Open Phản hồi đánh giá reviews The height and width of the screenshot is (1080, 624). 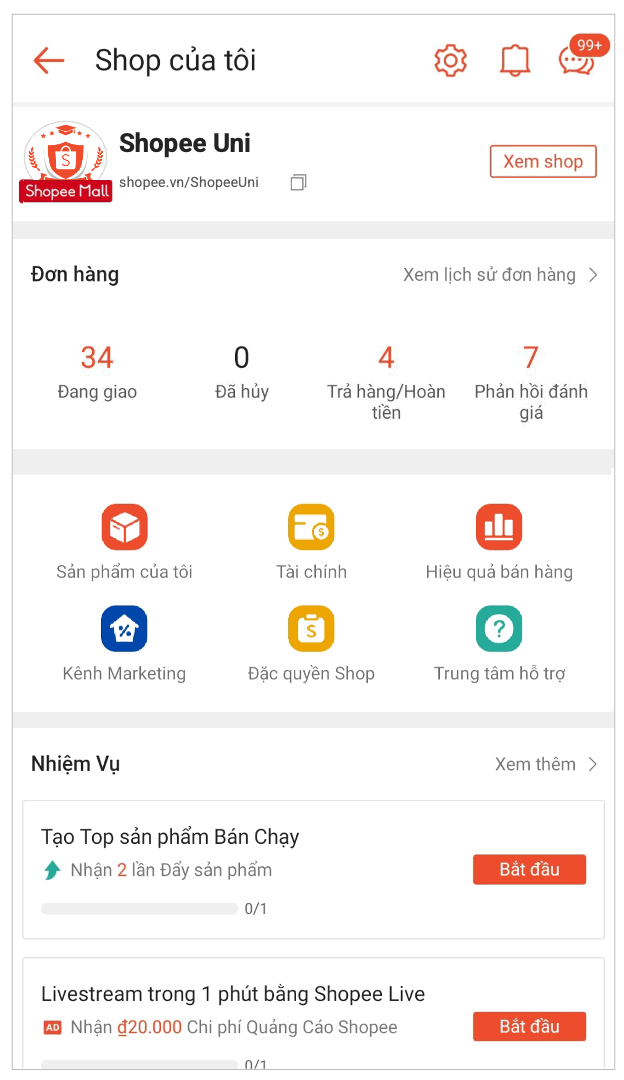531,380
